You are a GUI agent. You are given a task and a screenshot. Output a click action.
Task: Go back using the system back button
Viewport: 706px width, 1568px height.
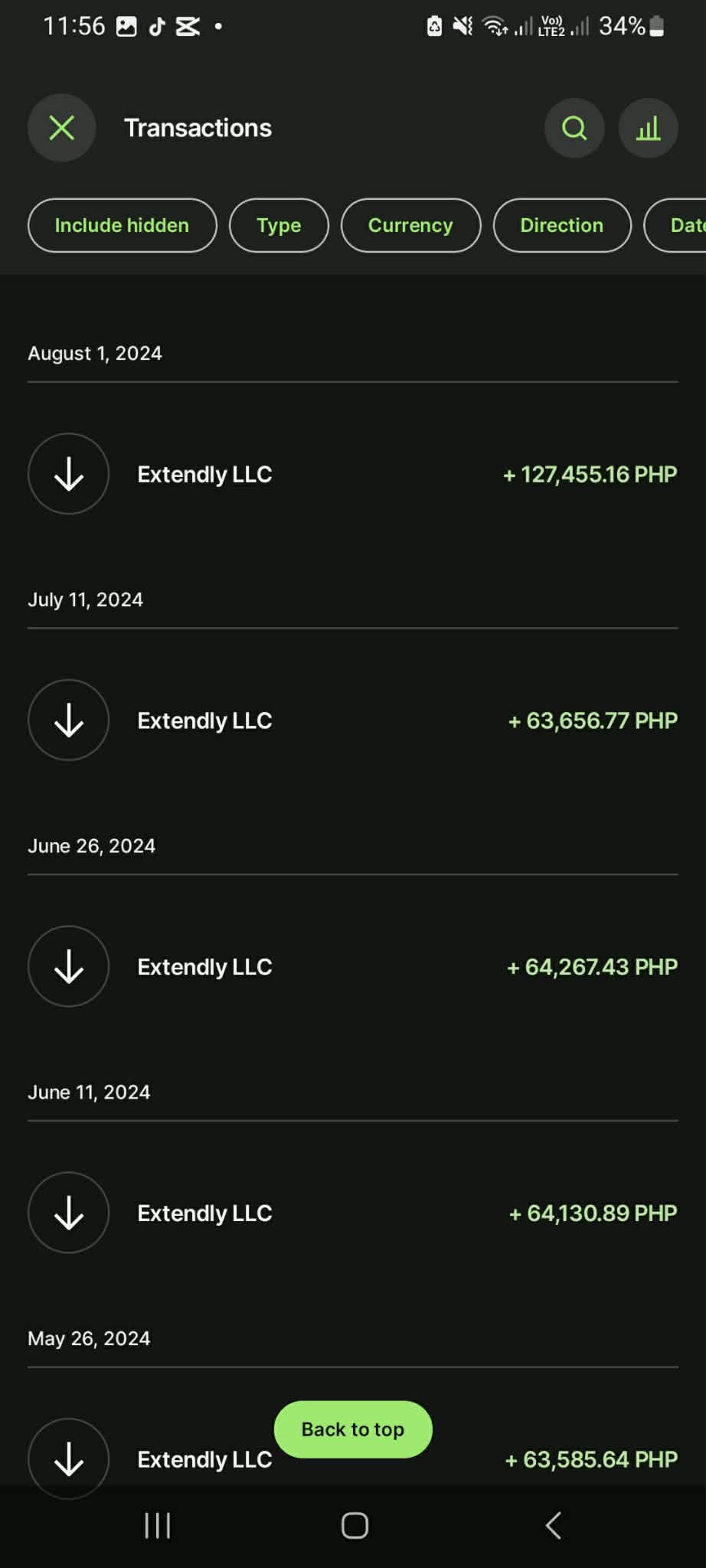pos(553,1525)
